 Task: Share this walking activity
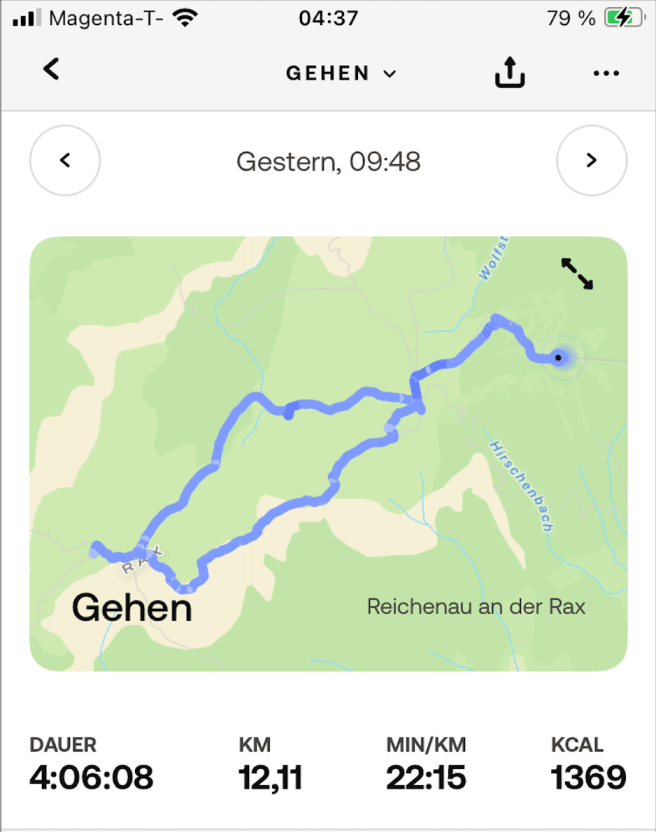point(510,72)
